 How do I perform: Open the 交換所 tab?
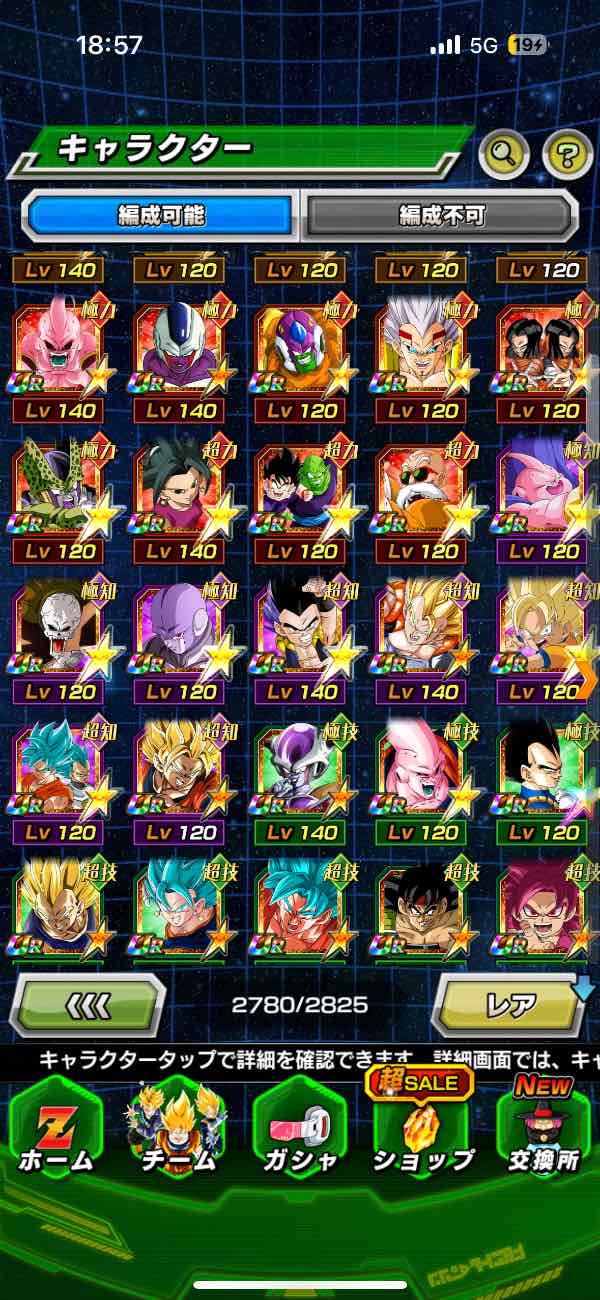543,1128
